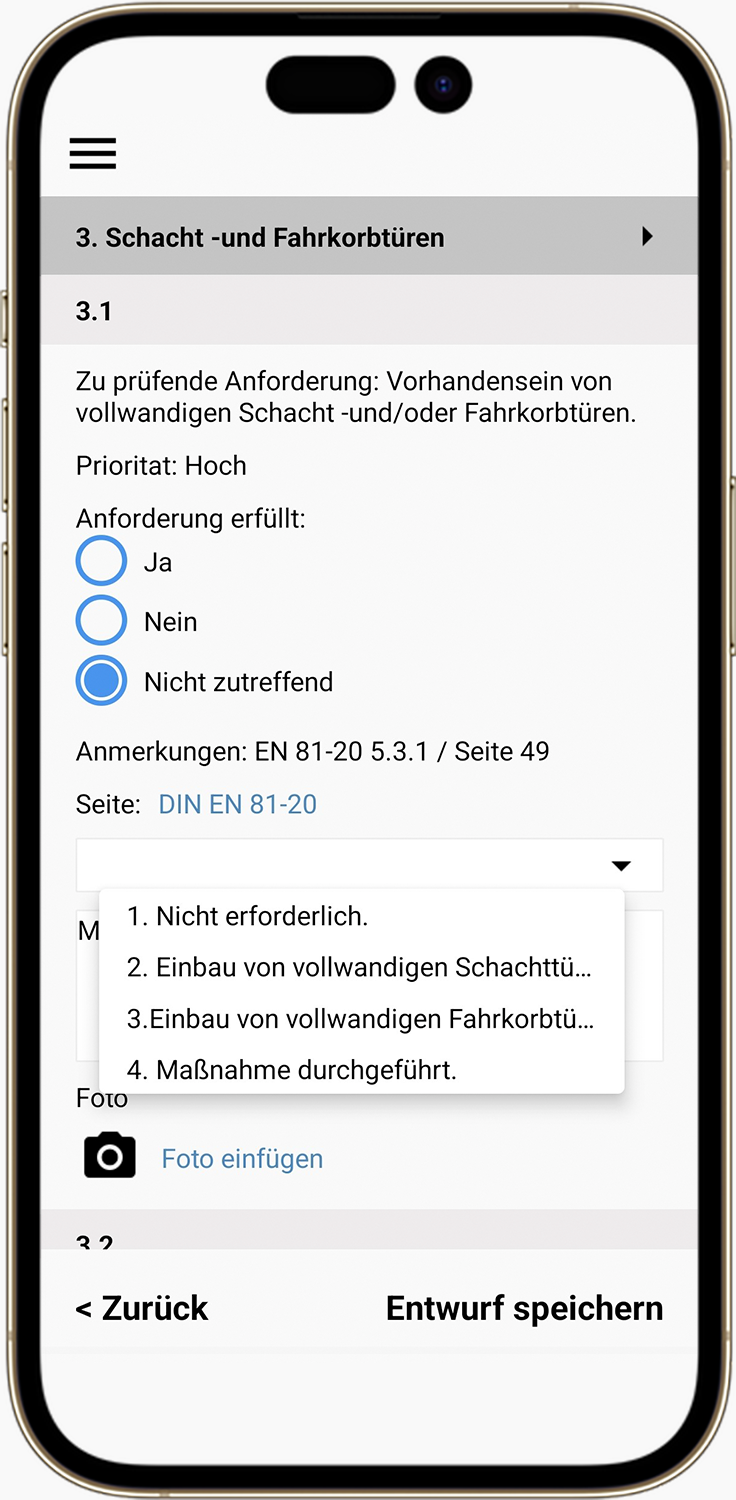Select Ja for Anforderung erfüllt
Screen dimensions: 736x1500
click(x=101, y=561)
